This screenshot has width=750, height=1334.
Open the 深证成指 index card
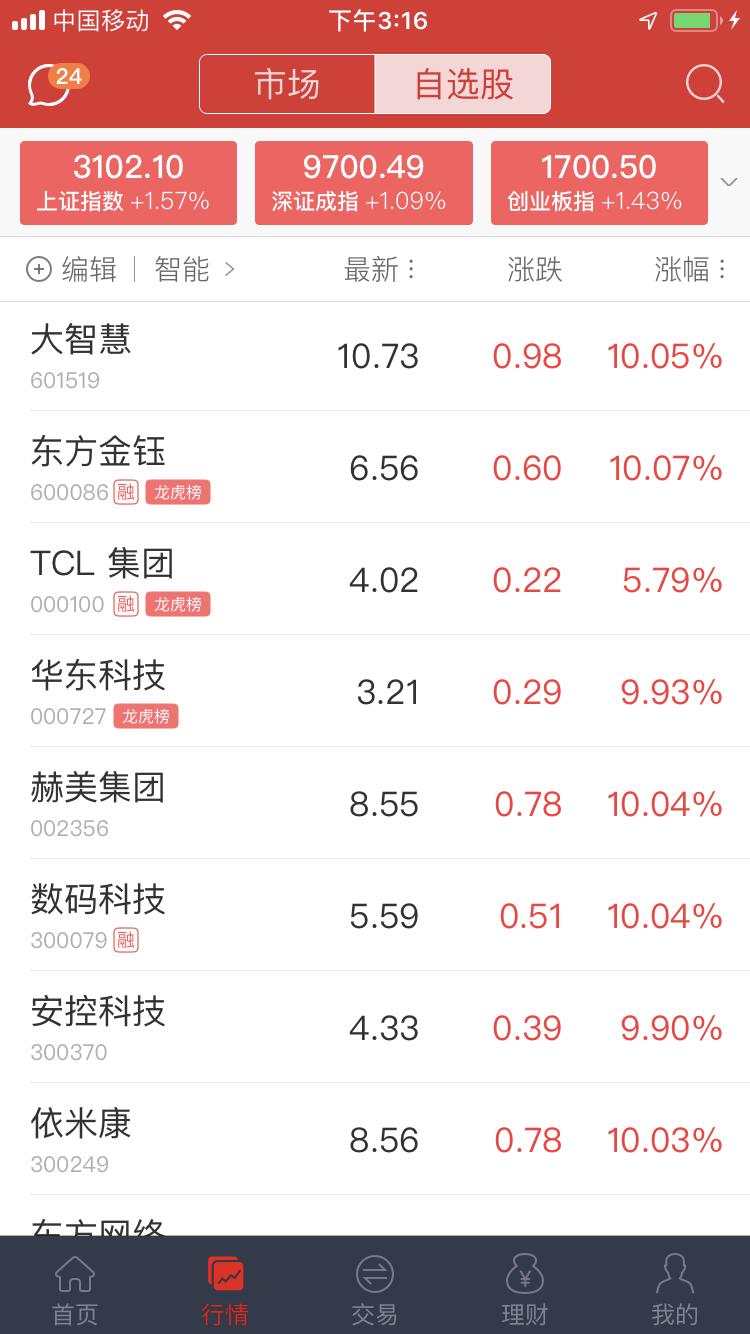[363, 183]
